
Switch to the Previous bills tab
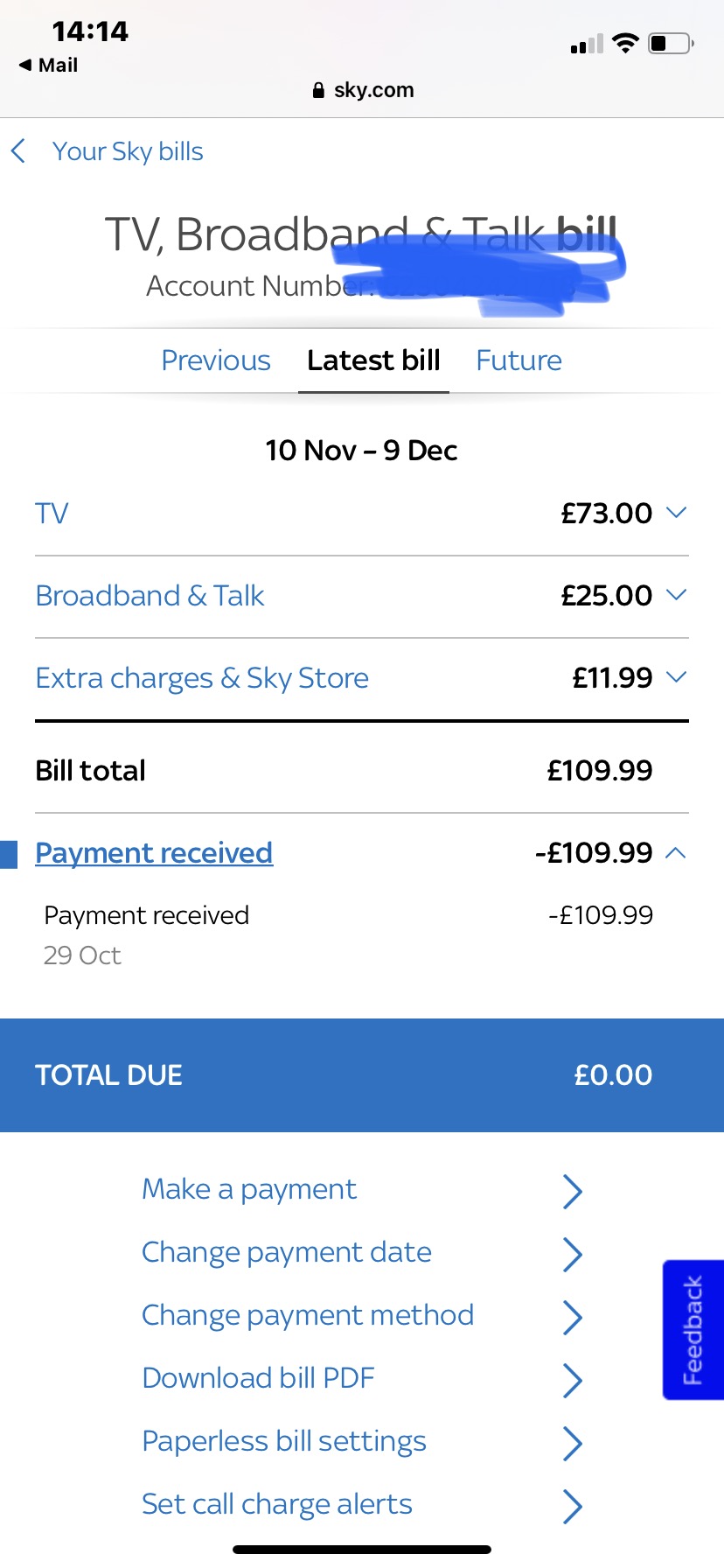[215, 360]
